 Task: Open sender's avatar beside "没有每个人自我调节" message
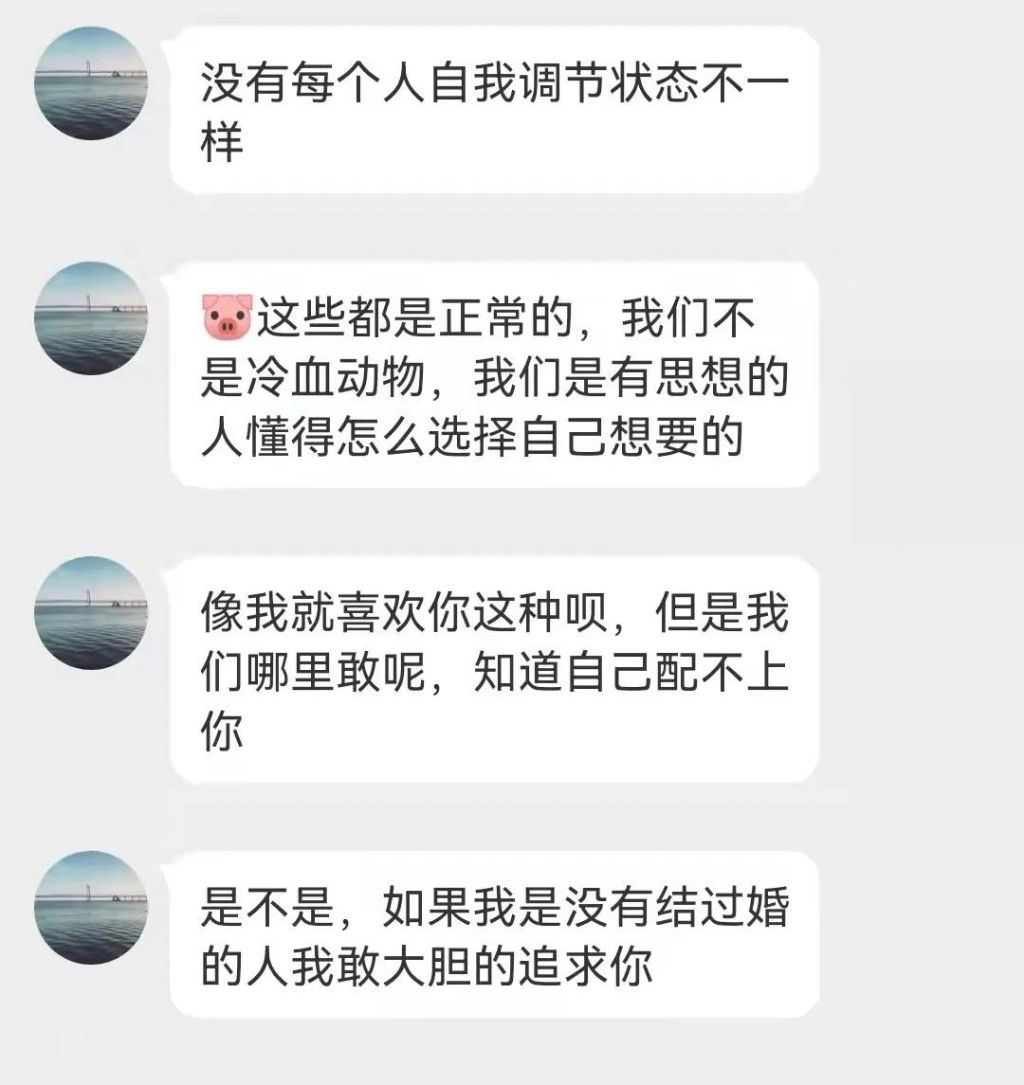point(91,83)
